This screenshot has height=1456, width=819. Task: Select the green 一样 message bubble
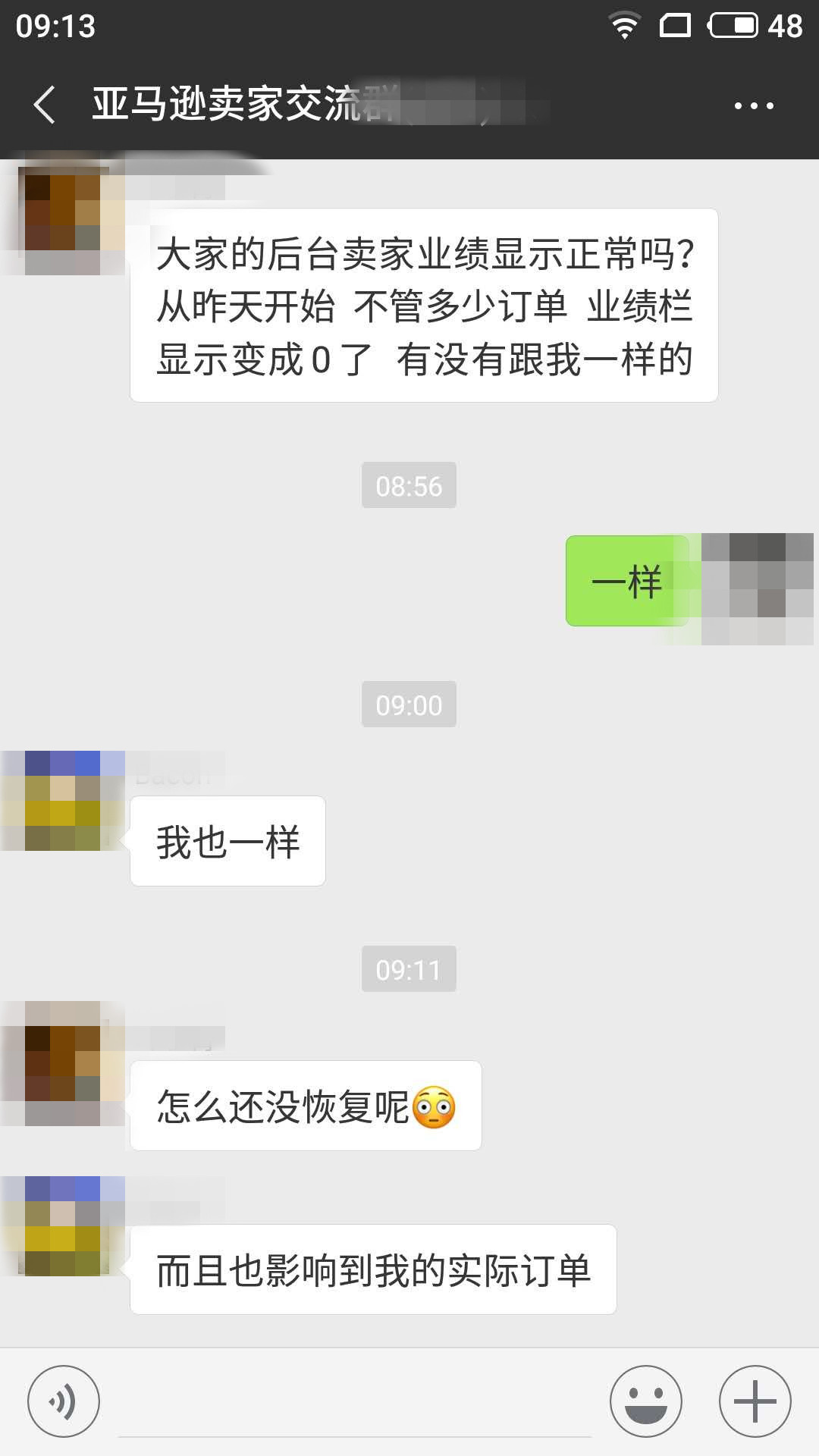pyautogui.click(x=627, y=580)
